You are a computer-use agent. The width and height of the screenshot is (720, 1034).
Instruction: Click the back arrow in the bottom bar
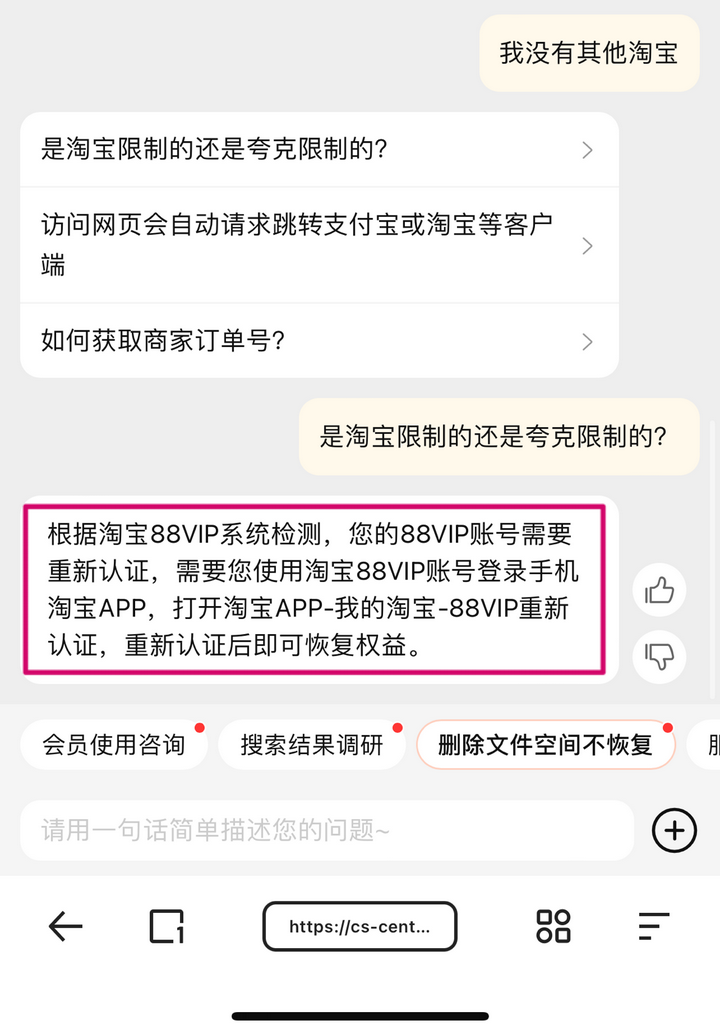point(64,926)
